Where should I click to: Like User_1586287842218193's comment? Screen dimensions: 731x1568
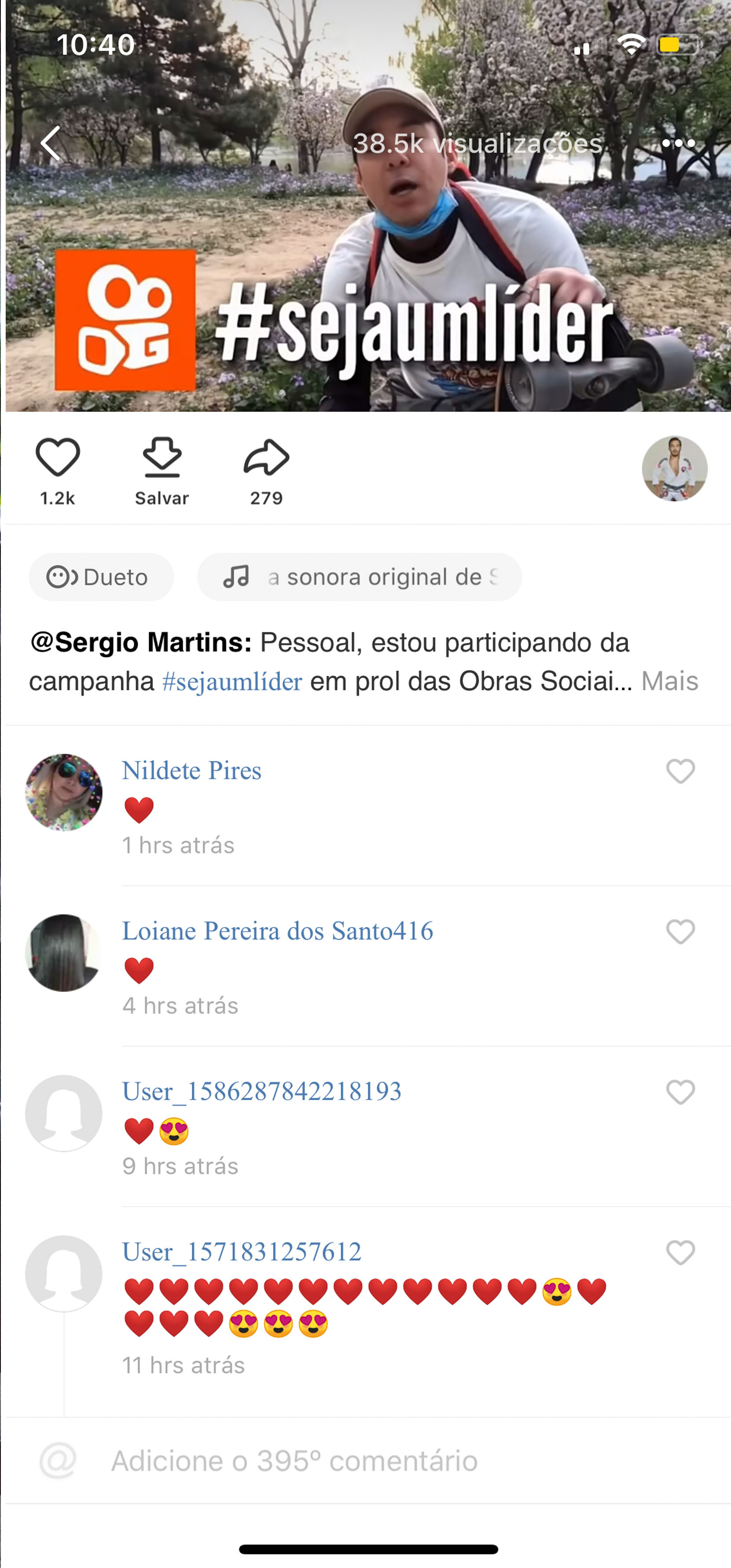681,1092
